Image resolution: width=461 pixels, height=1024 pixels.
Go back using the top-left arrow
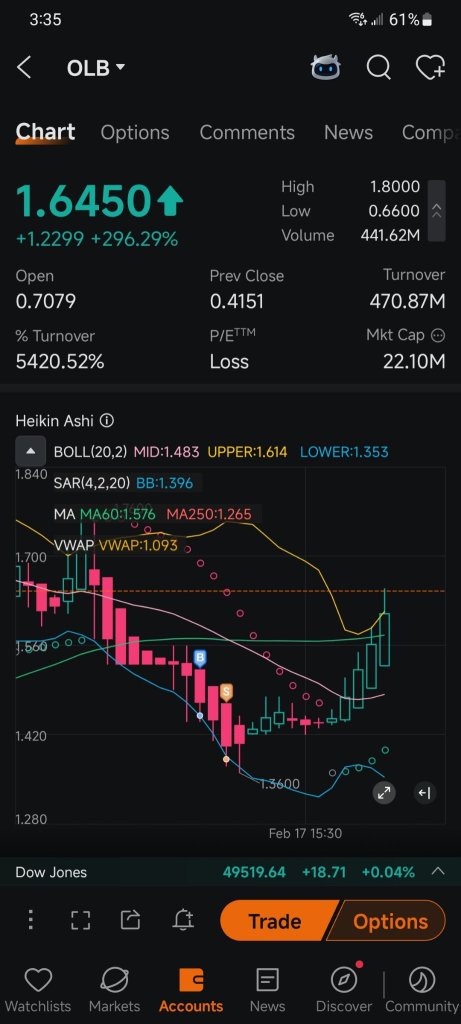(24, 67)
